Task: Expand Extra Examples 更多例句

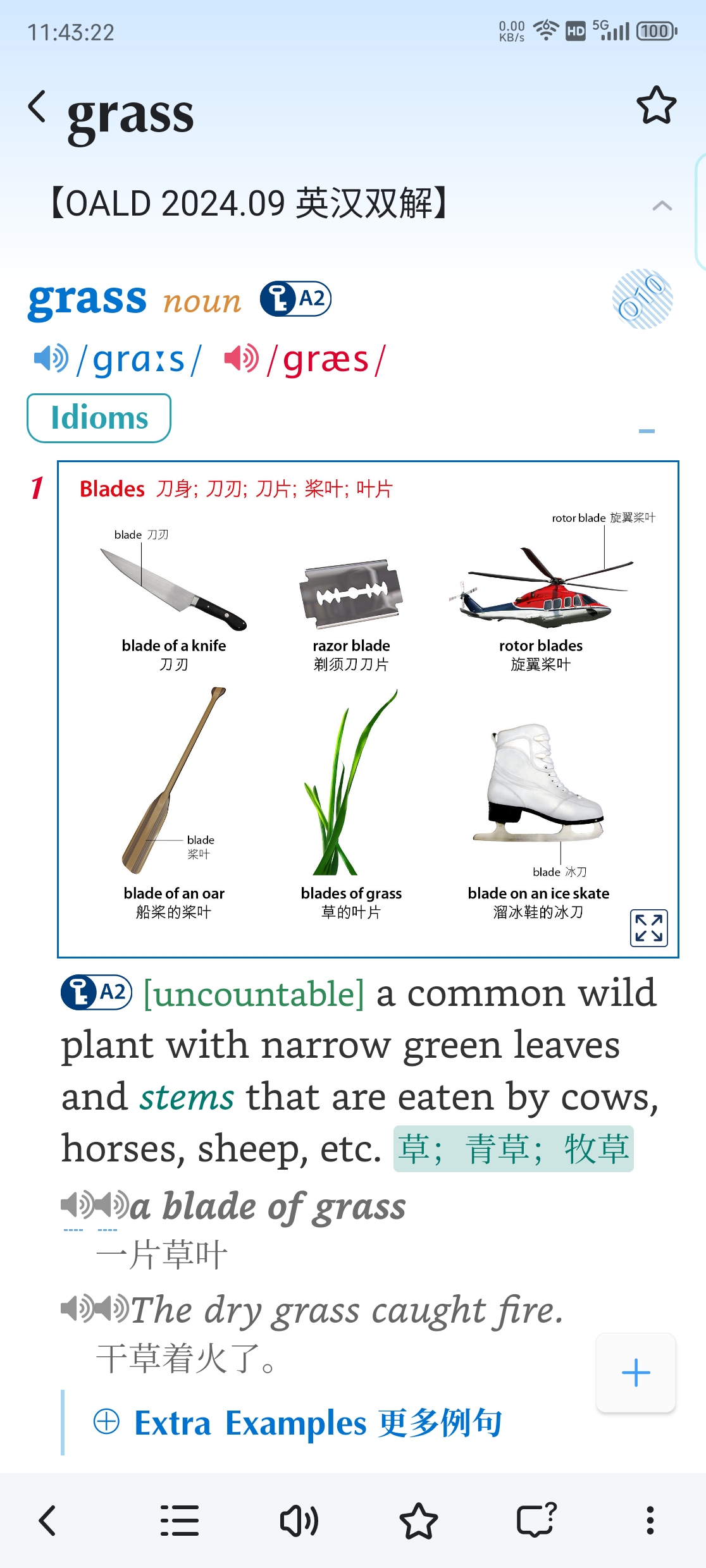Action: [x=297, y=1423]
